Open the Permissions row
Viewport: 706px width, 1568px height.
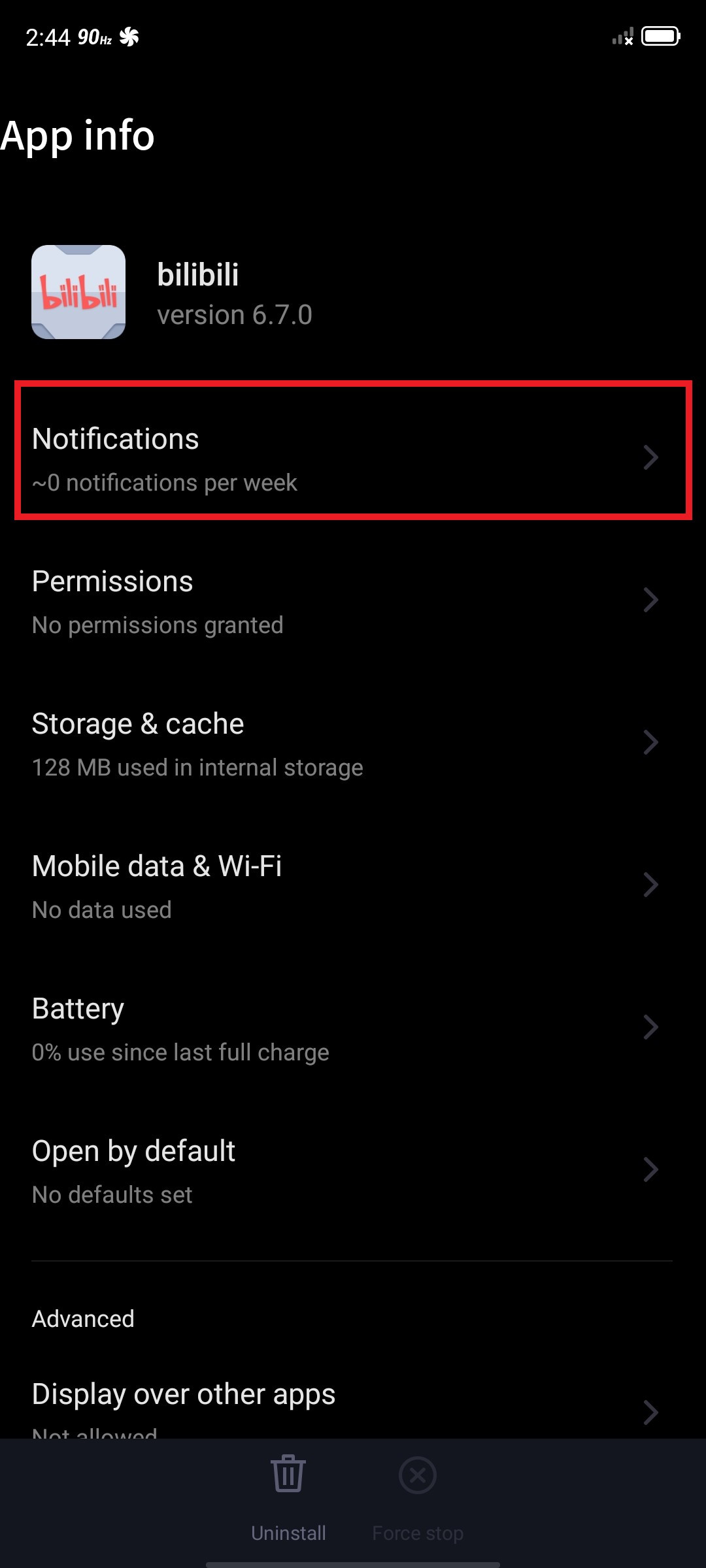(x=353, y=600)
